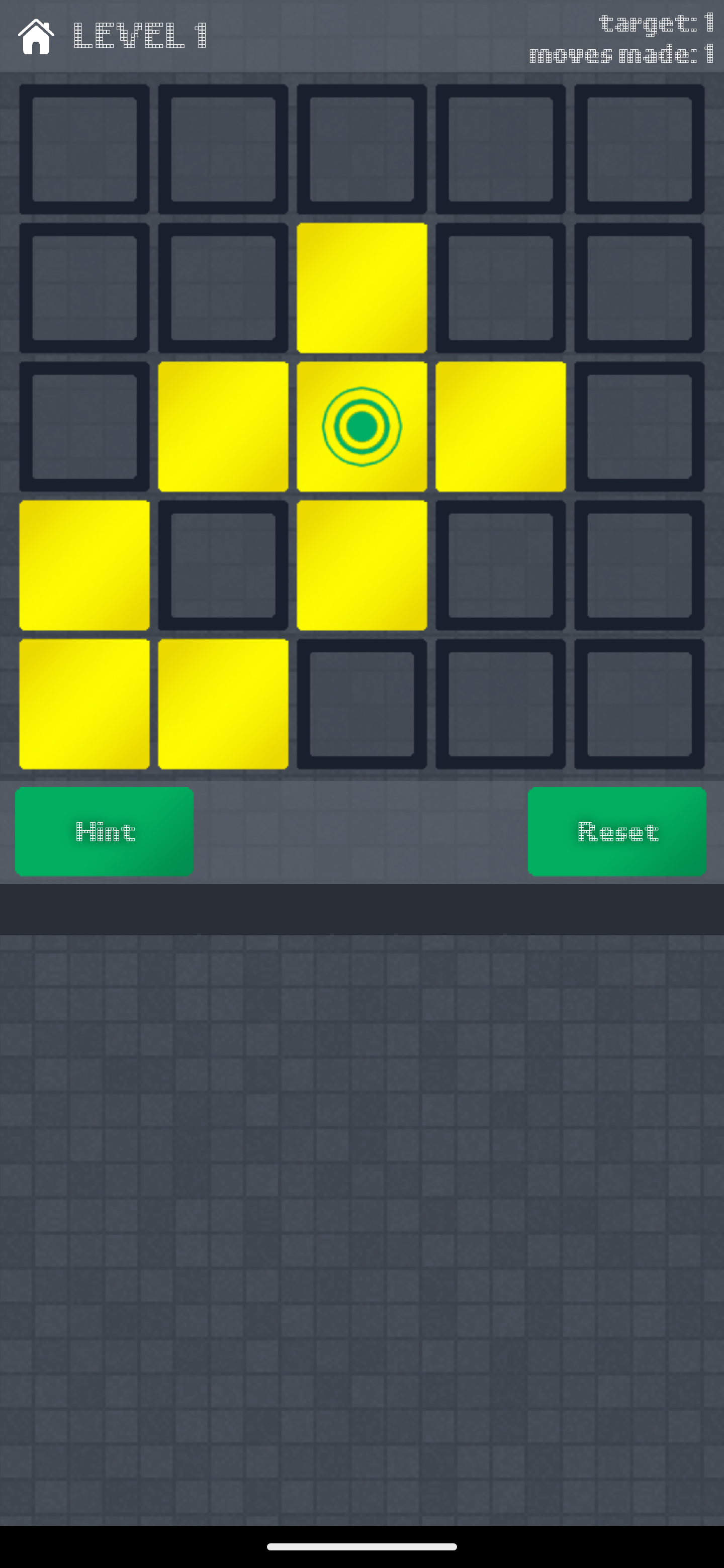
Task: Get a hint for this level
Action: pos(104,831)
